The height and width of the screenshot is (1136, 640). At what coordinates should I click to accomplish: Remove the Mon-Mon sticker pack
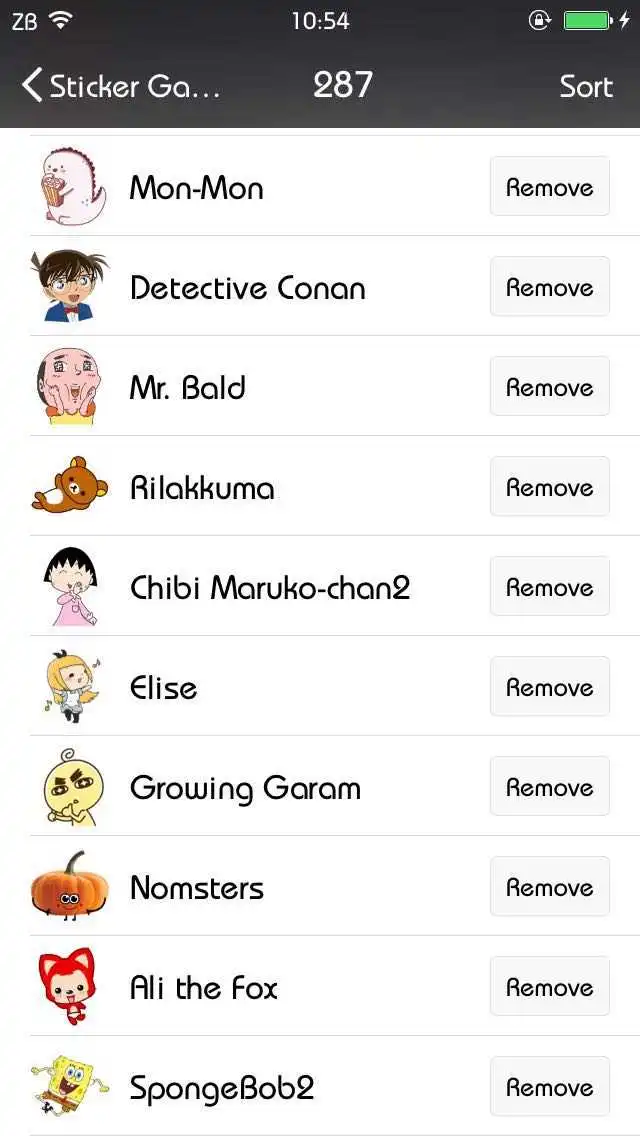(x=549, y=187)
